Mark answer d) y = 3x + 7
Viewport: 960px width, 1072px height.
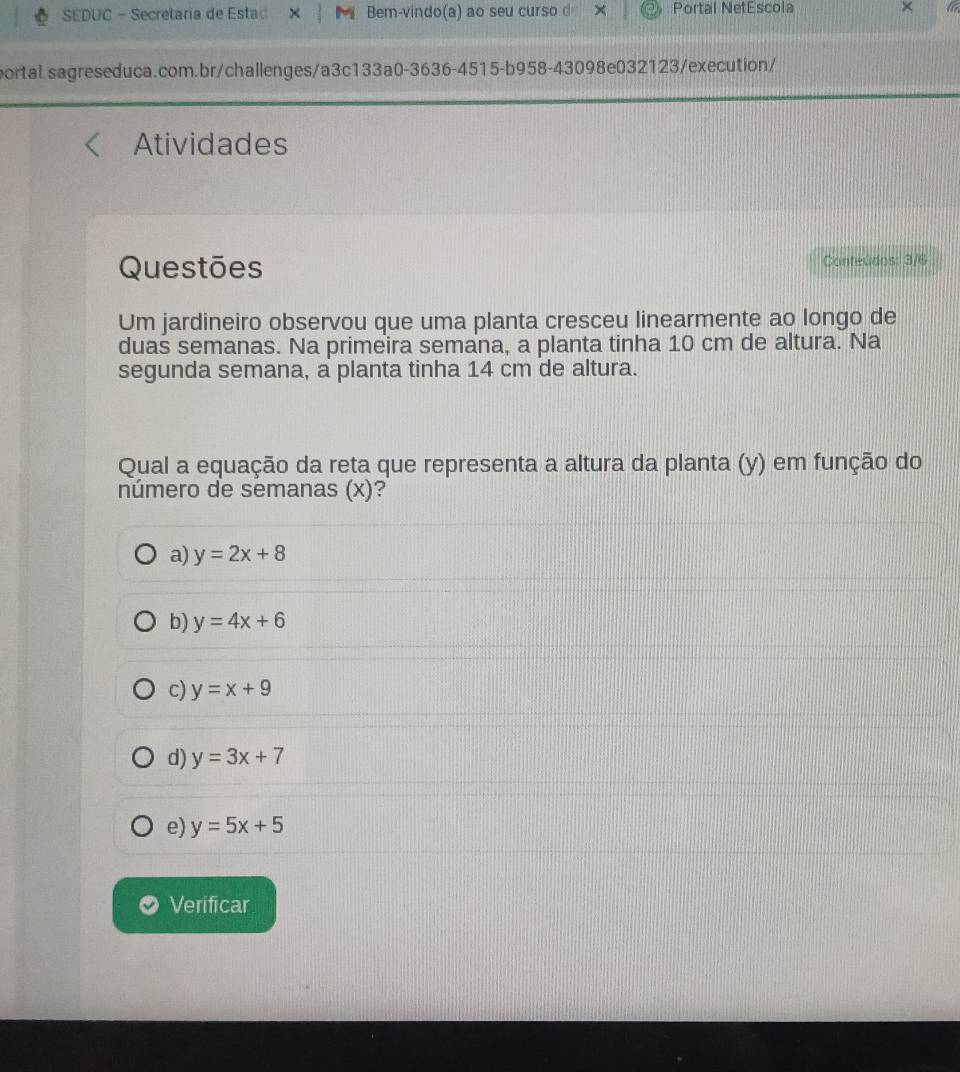[x=146, y=757]
